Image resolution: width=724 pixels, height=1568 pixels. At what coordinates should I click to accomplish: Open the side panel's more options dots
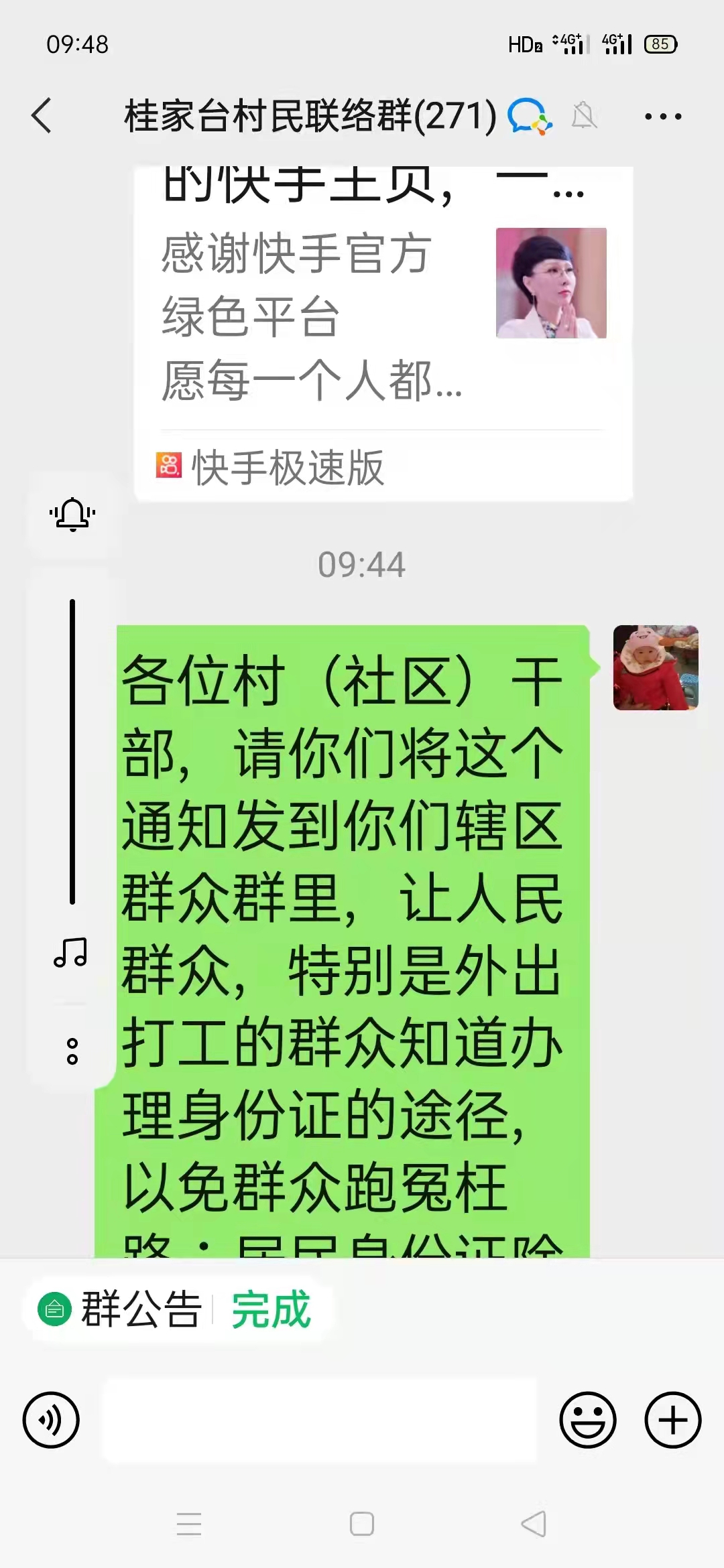pos(72,1051)
